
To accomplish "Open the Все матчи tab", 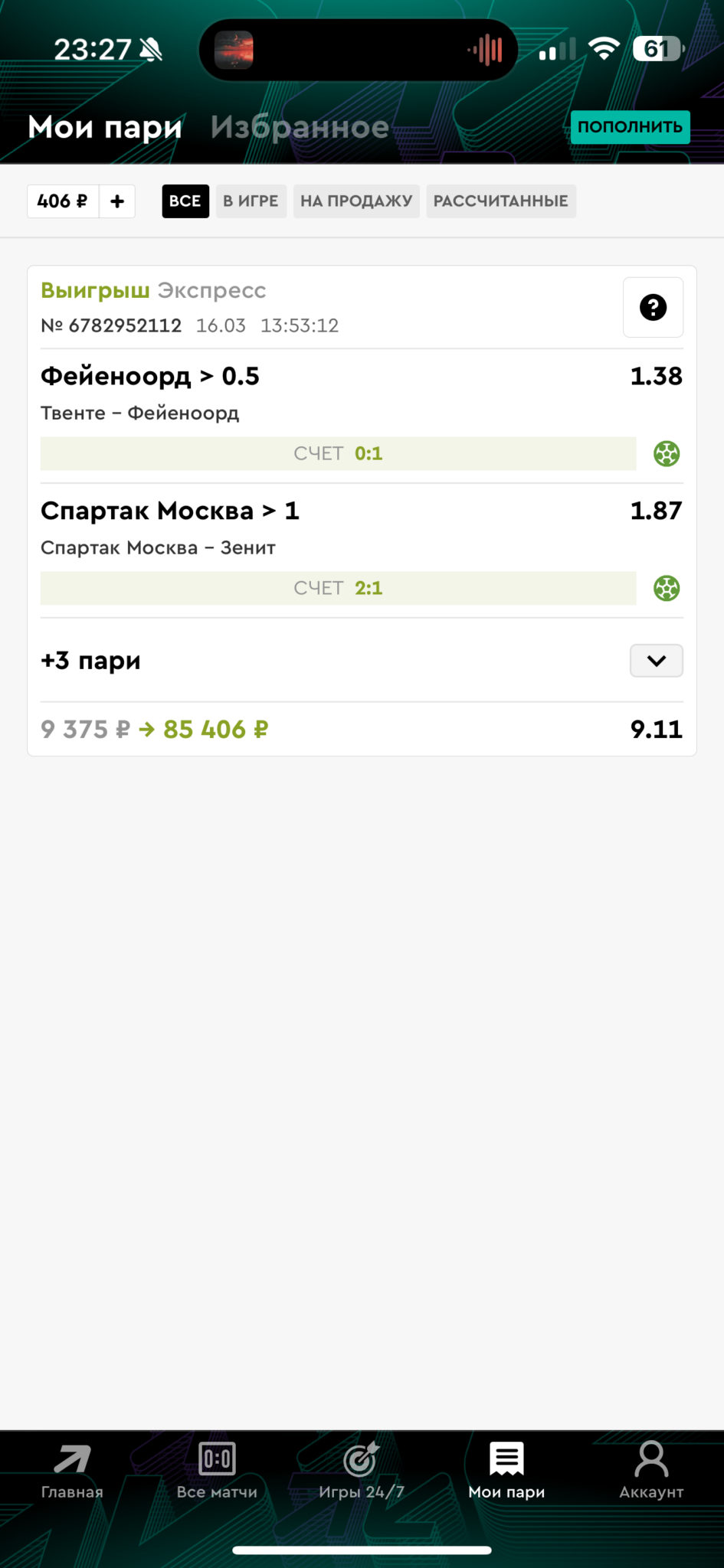I will click(x=217, y=1471).
